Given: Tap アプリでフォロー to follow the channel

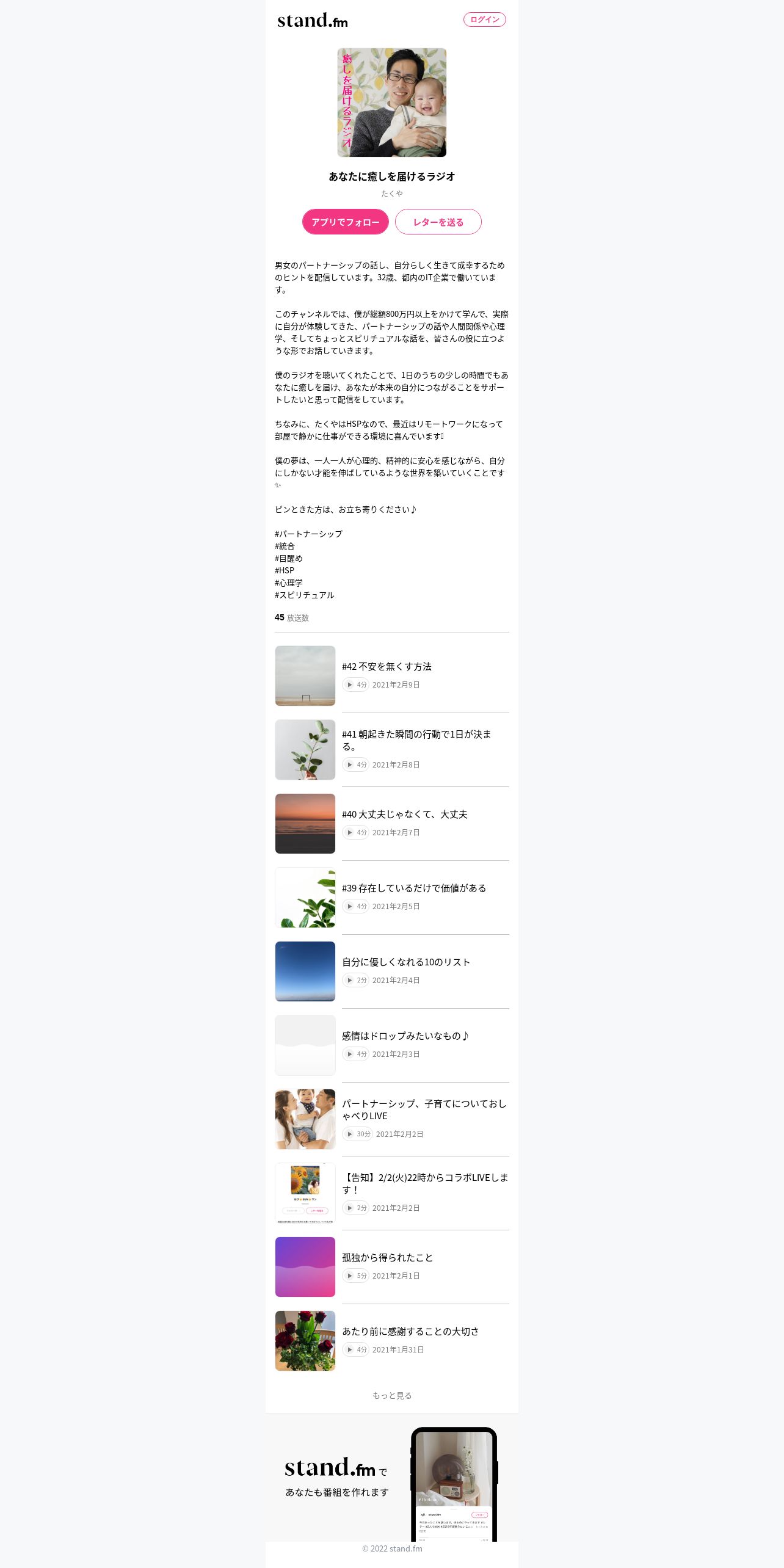Looking at the screenshot, I should click(x=346, y=222).
